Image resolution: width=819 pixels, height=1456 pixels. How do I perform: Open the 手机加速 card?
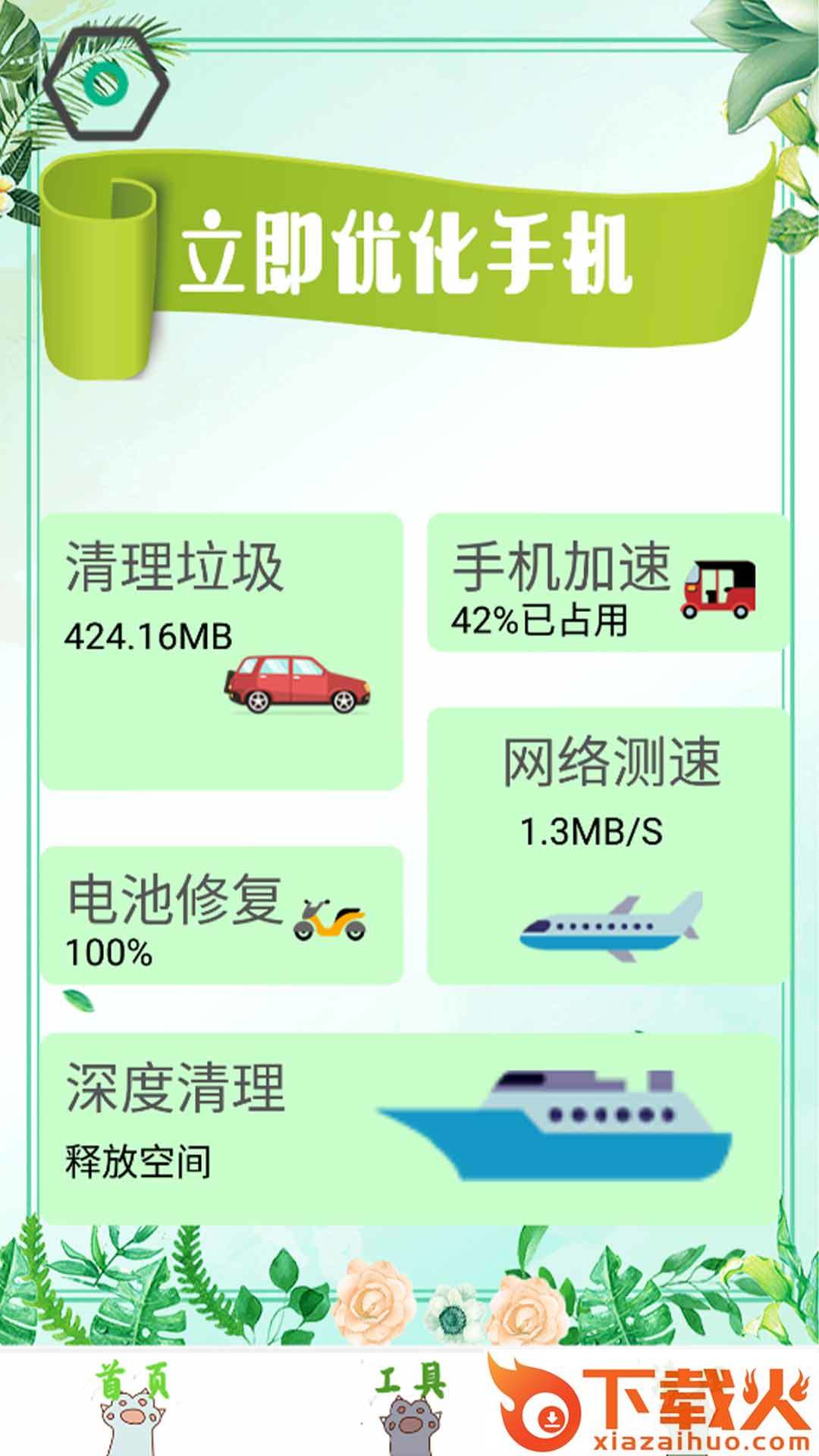tap(607, 582)
